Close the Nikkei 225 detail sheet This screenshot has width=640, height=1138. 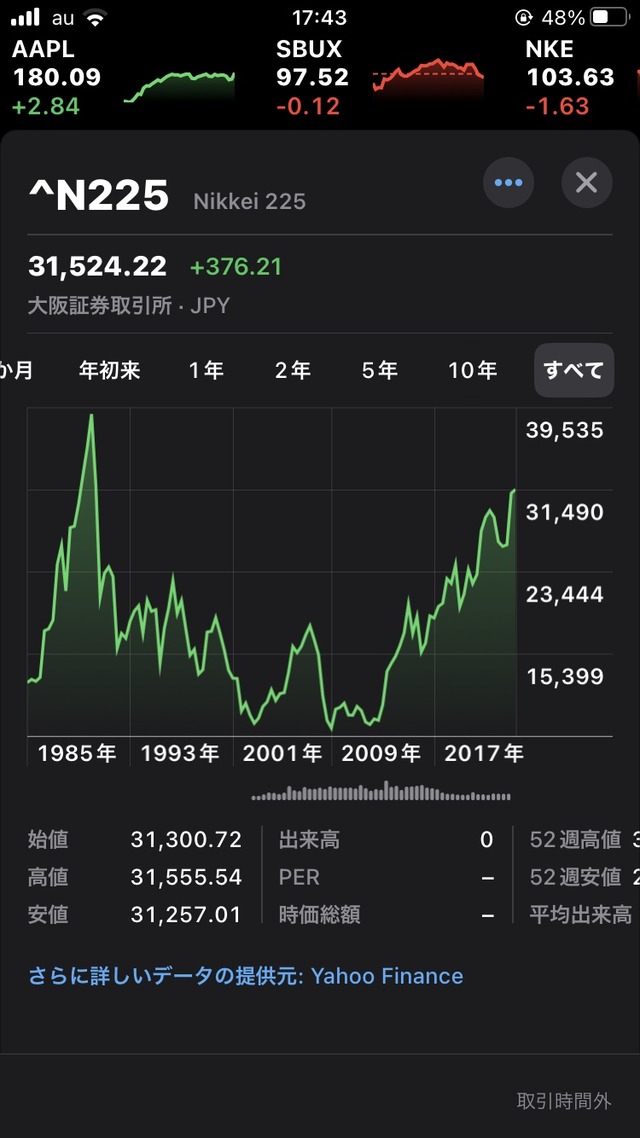[586, 183]
